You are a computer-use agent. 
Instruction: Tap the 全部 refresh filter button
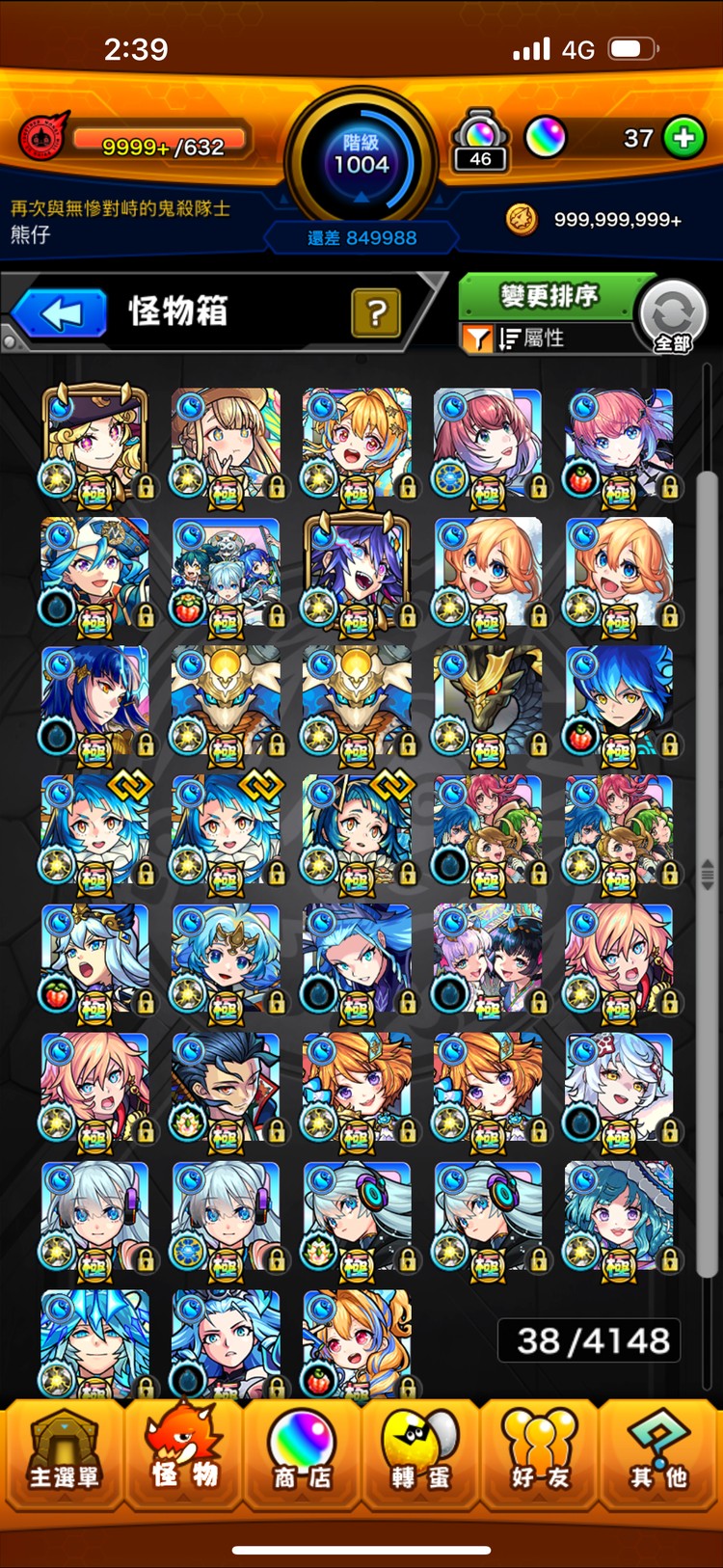(x=672, y=316)
